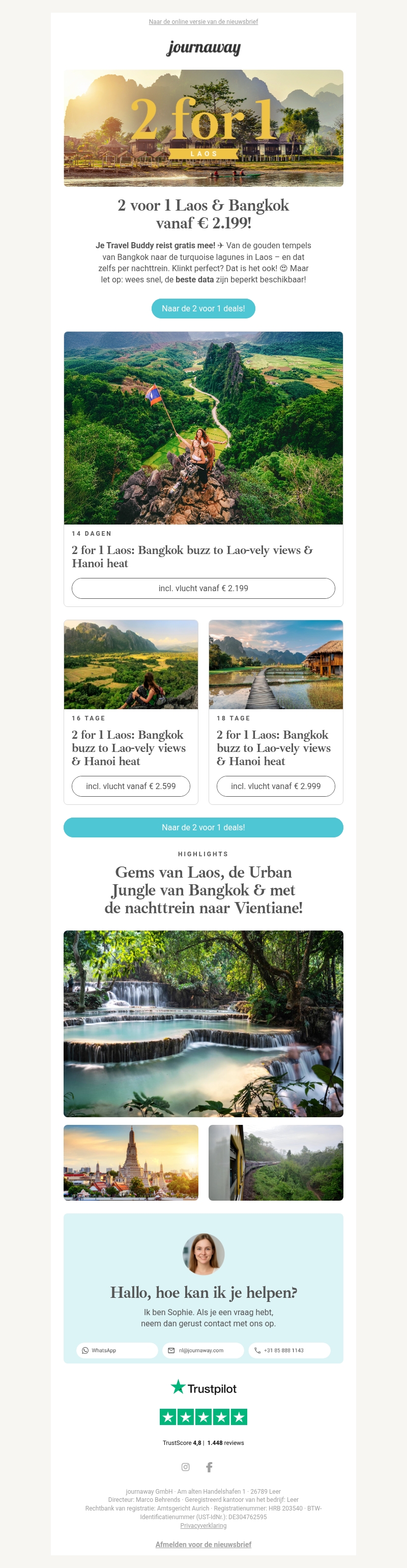
Task: Select 'incl. vlucht vanaf € 2.599'
Action: [x=131, y=786]
